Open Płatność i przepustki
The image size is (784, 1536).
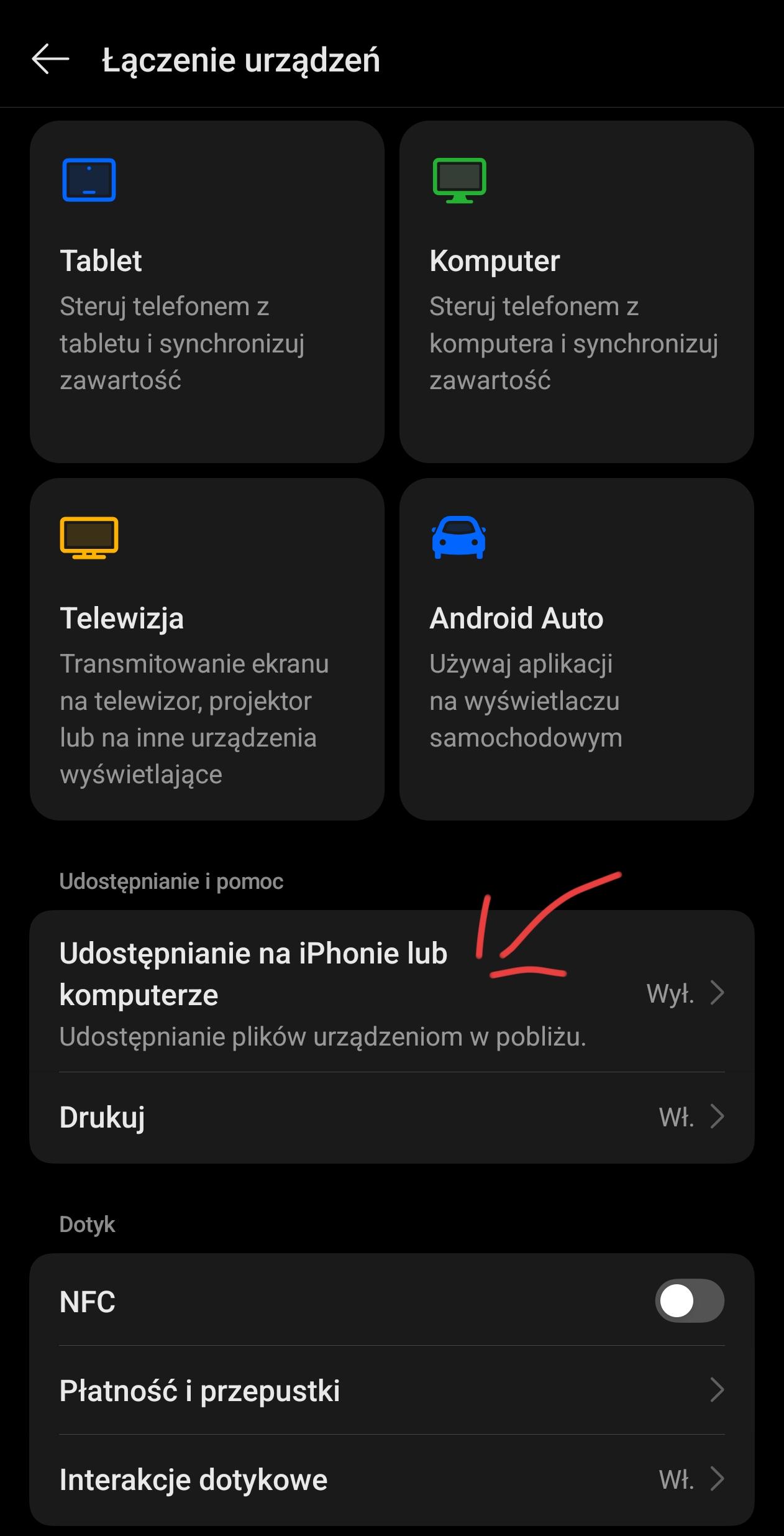coord(391,1391)
